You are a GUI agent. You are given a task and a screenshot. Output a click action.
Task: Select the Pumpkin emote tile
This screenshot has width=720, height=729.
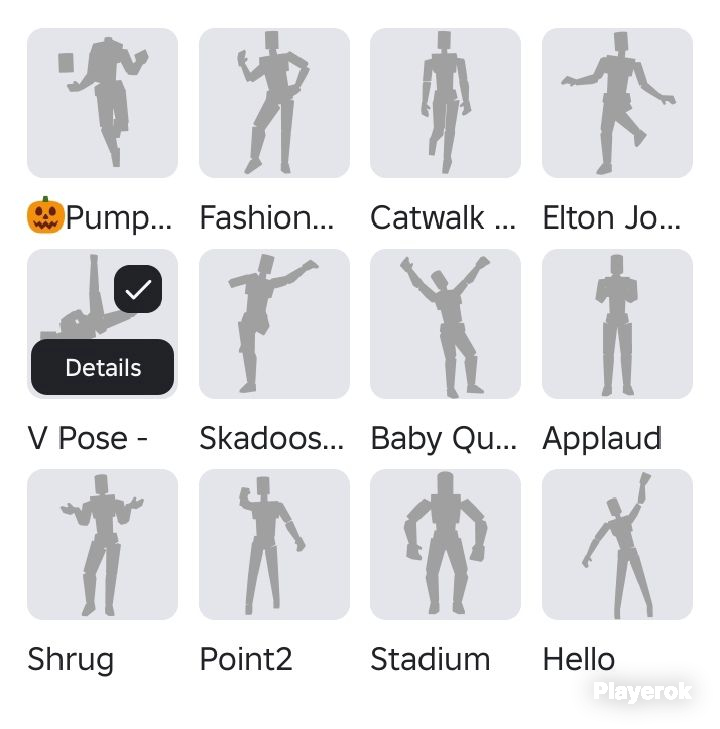(102, 103)
